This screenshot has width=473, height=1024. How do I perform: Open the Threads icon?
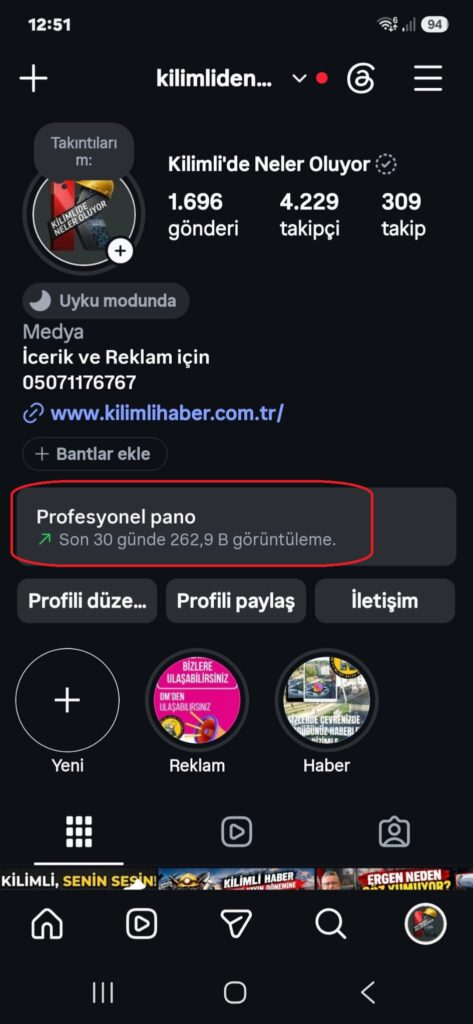point(361,78)
